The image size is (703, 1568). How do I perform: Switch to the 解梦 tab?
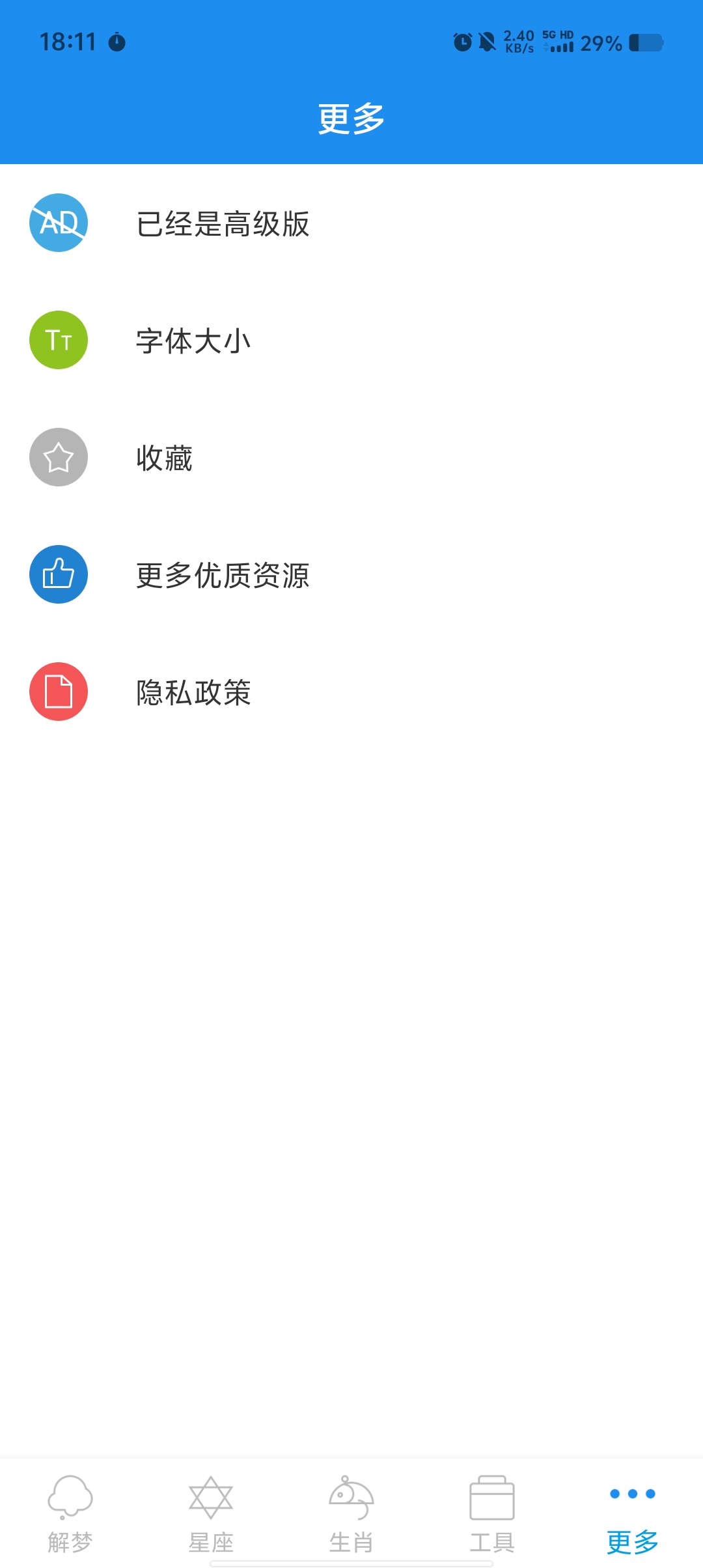70,1513
